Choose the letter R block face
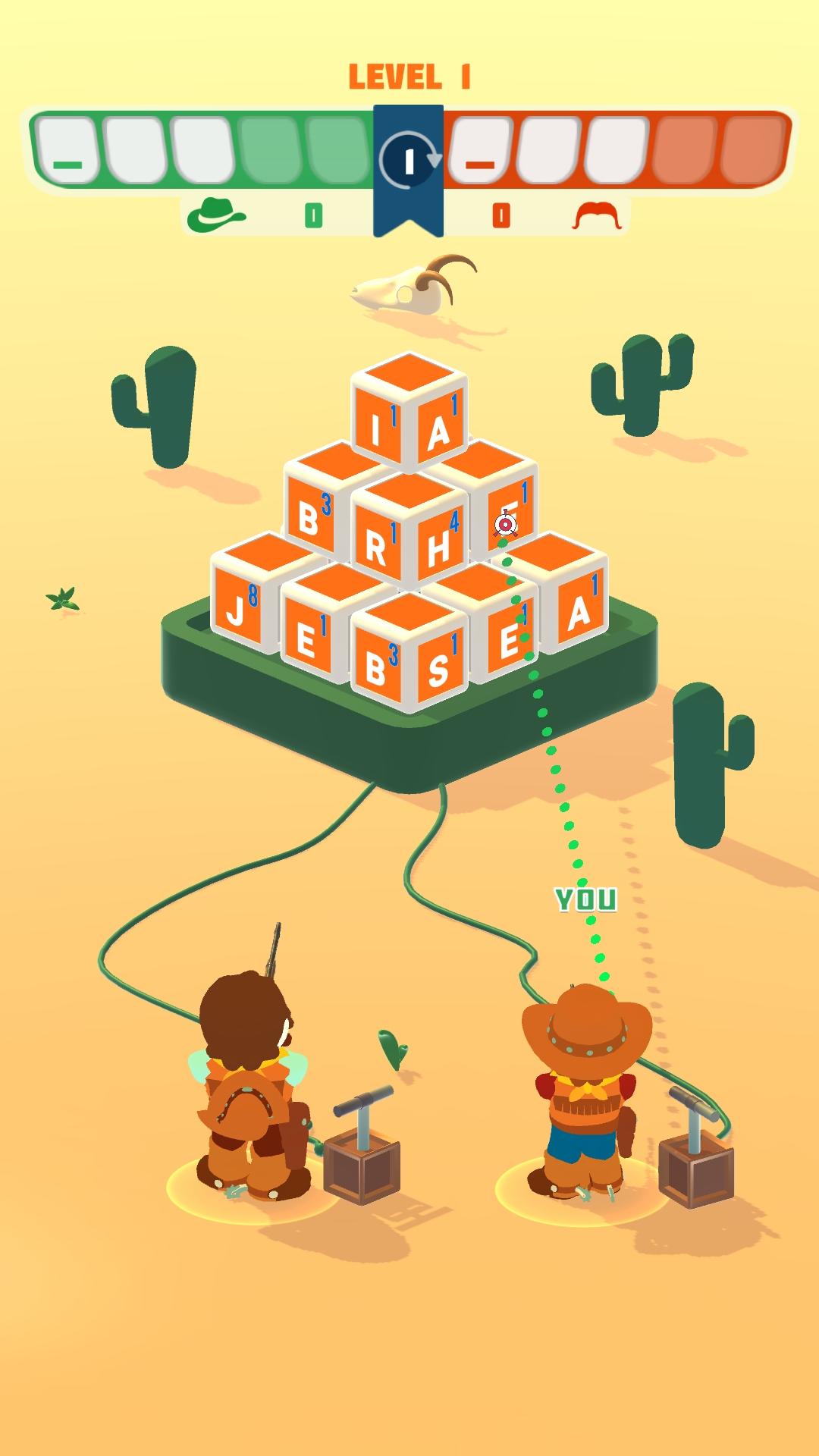The width and height of the screenshot is (819, 1456). [x=376, y=546]
